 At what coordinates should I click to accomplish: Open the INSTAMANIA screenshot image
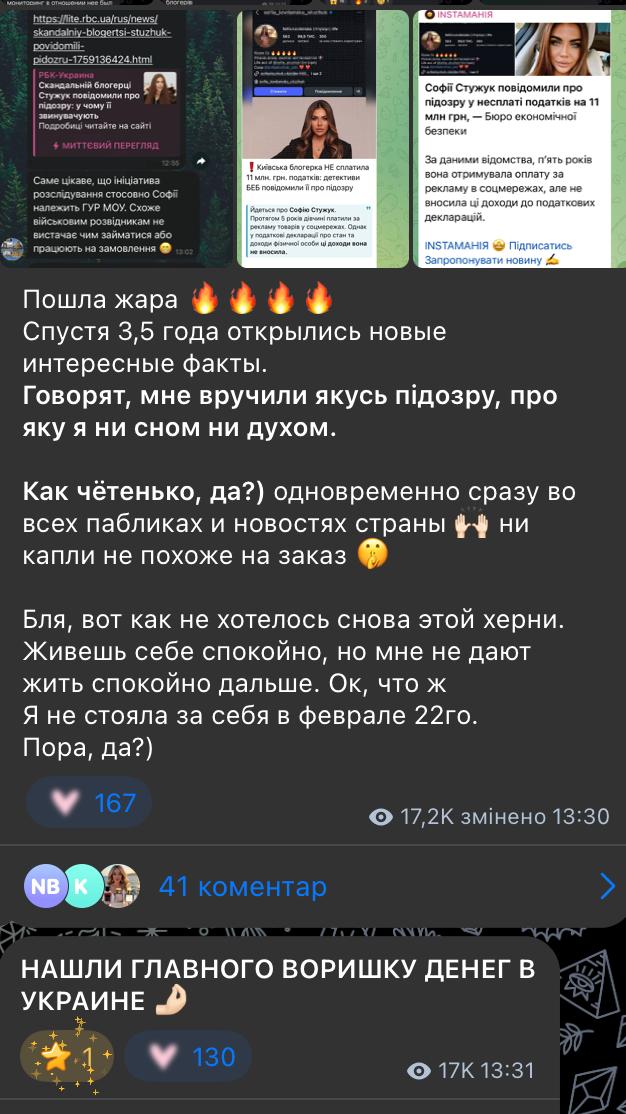pyautogui.click(x=510, y=140)
